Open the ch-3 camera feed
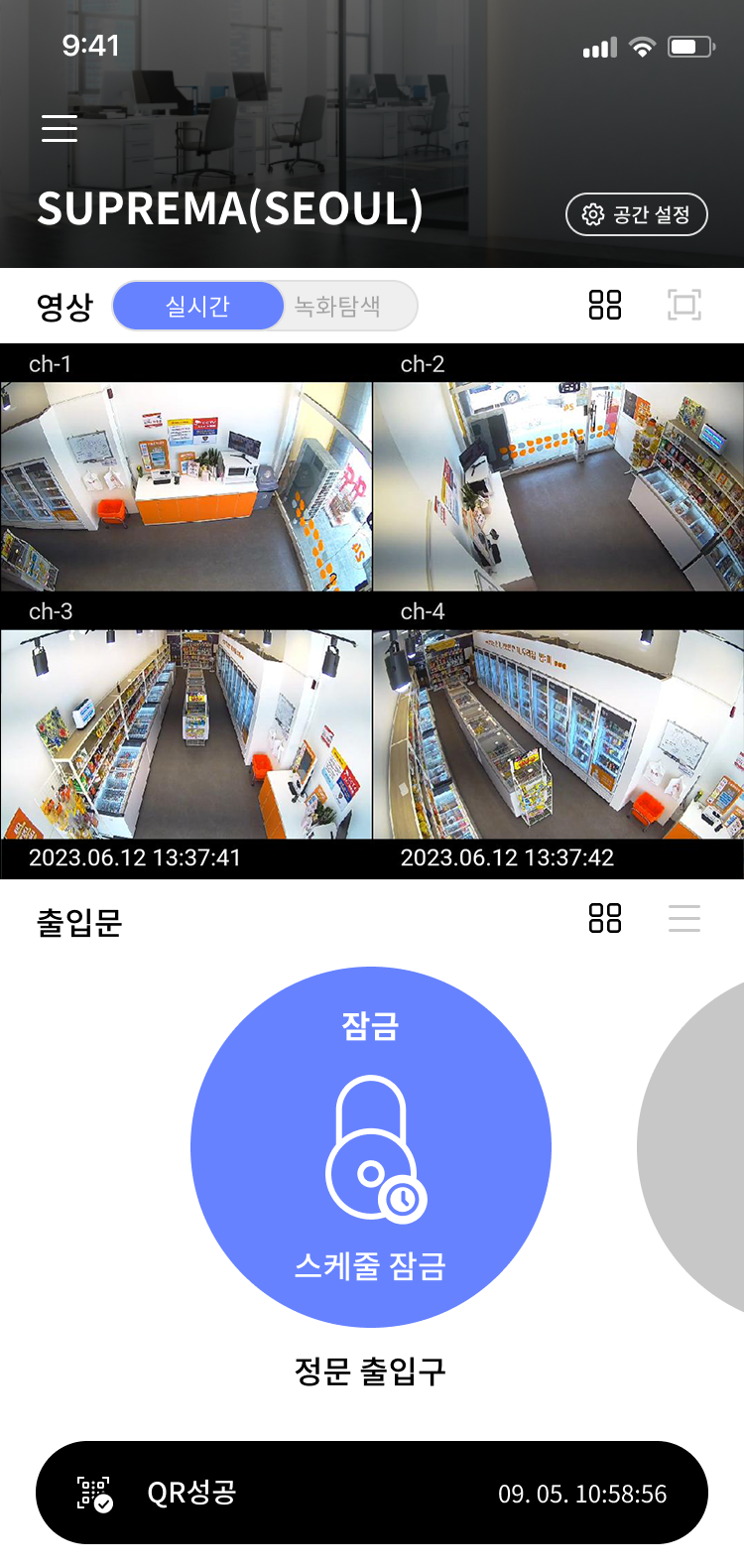The height and width of the screenshot is (1568, 744). 186,734
